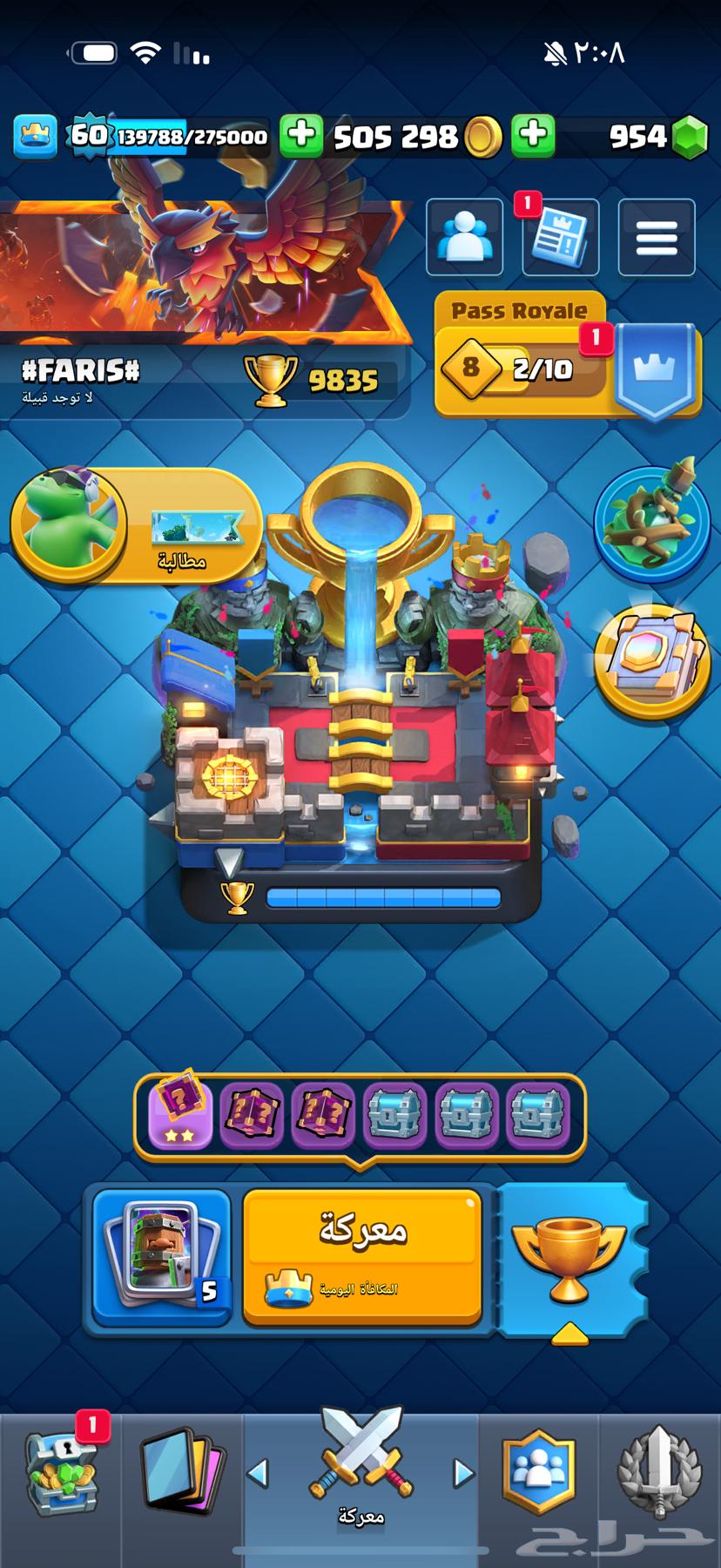
Task: Open the battle deck selector card
Action: click(x=161, y=1257)
